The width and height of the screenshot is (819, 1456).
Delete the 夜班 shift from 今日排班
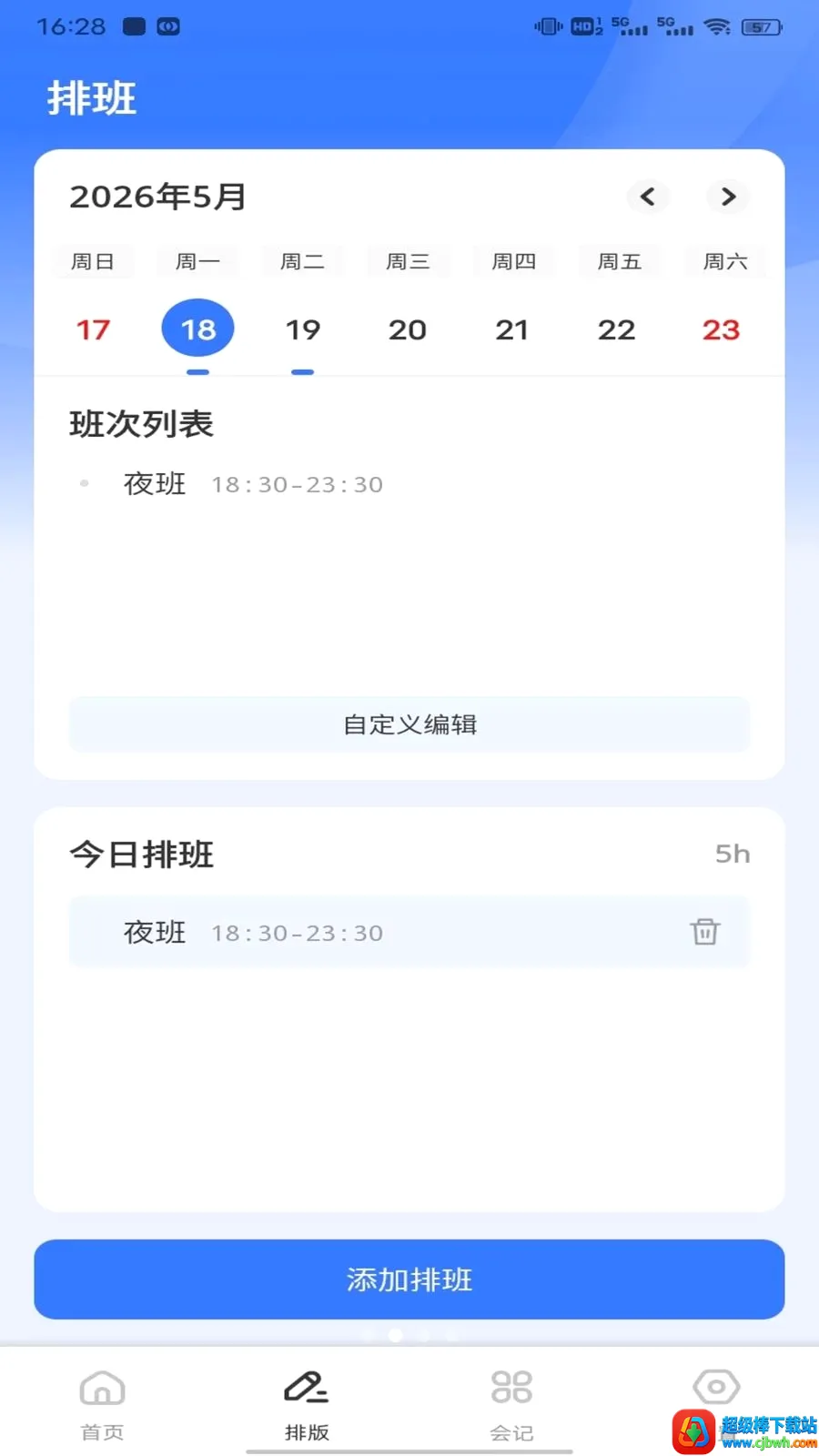tap(705, 932)
